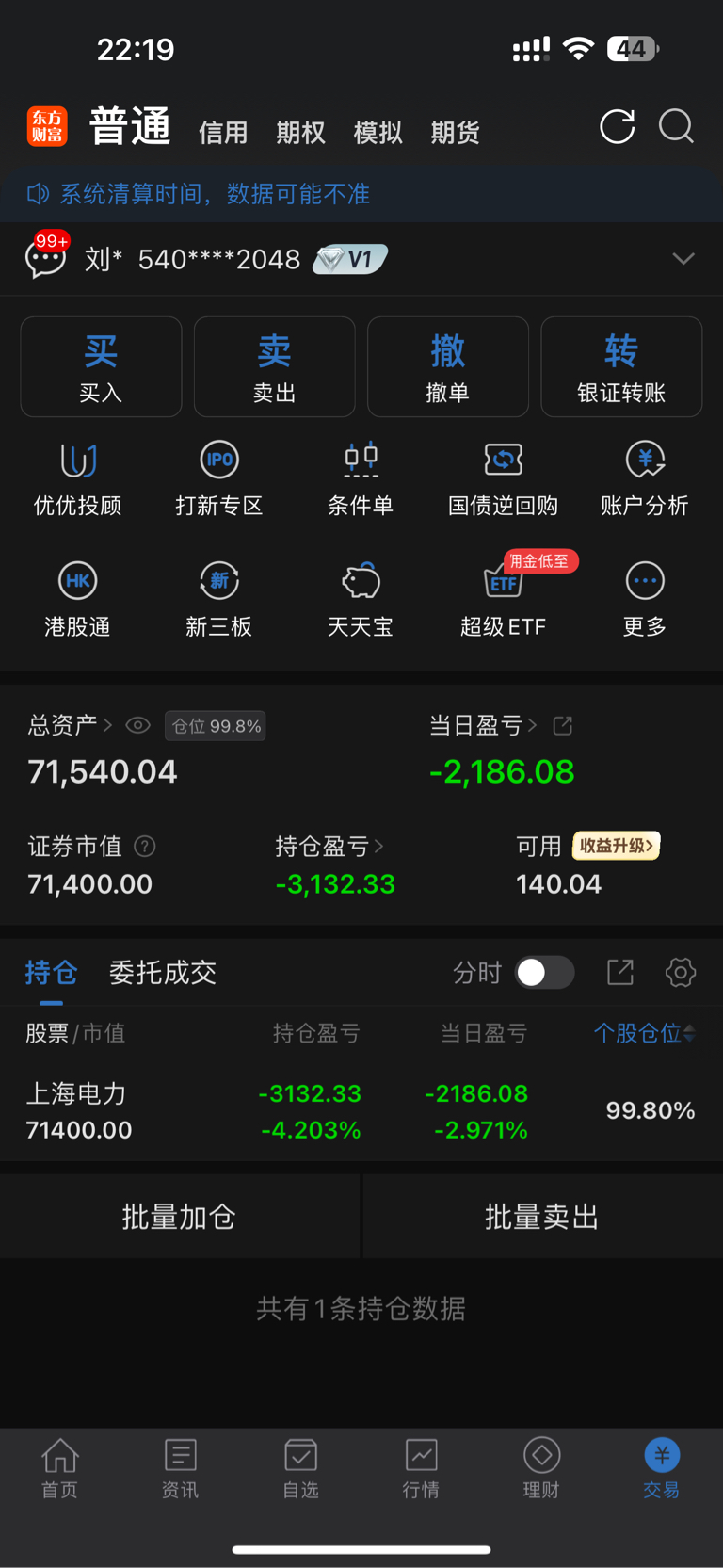Open the message bubble with 99+ badge

[x=46, y=256]
